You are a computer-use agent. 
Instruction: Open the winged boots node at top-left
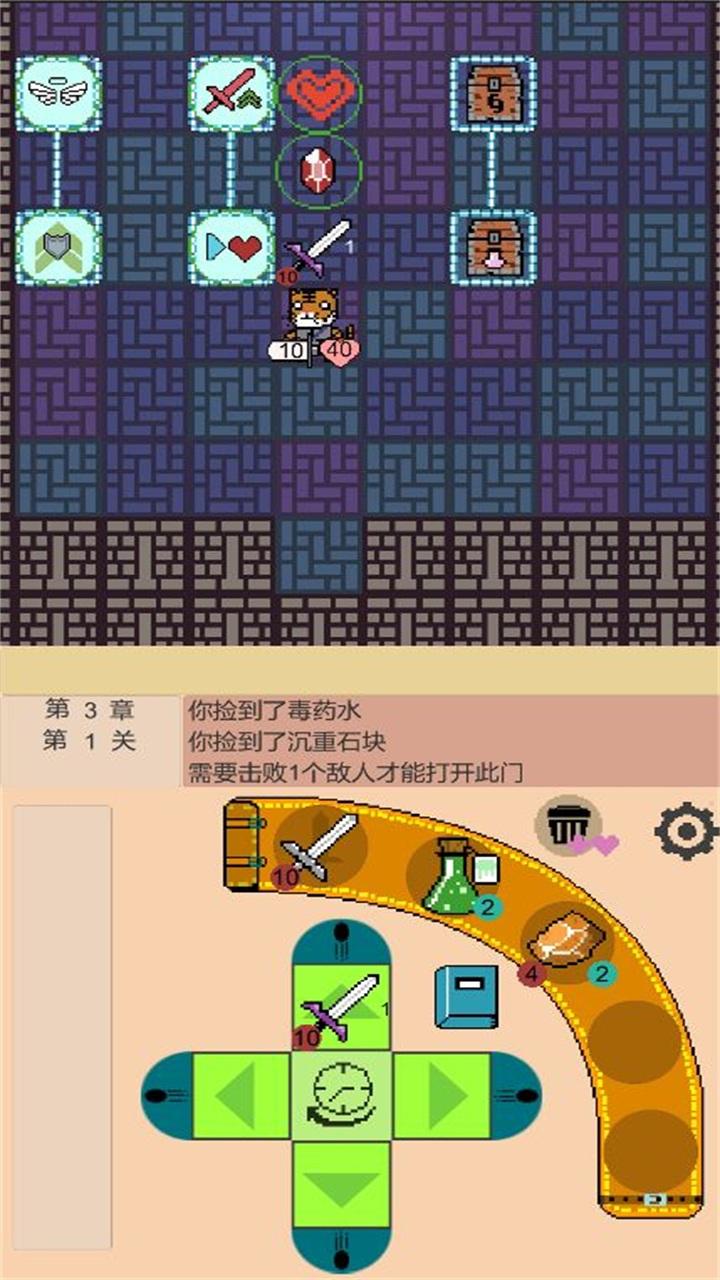(x=60, y=95)
